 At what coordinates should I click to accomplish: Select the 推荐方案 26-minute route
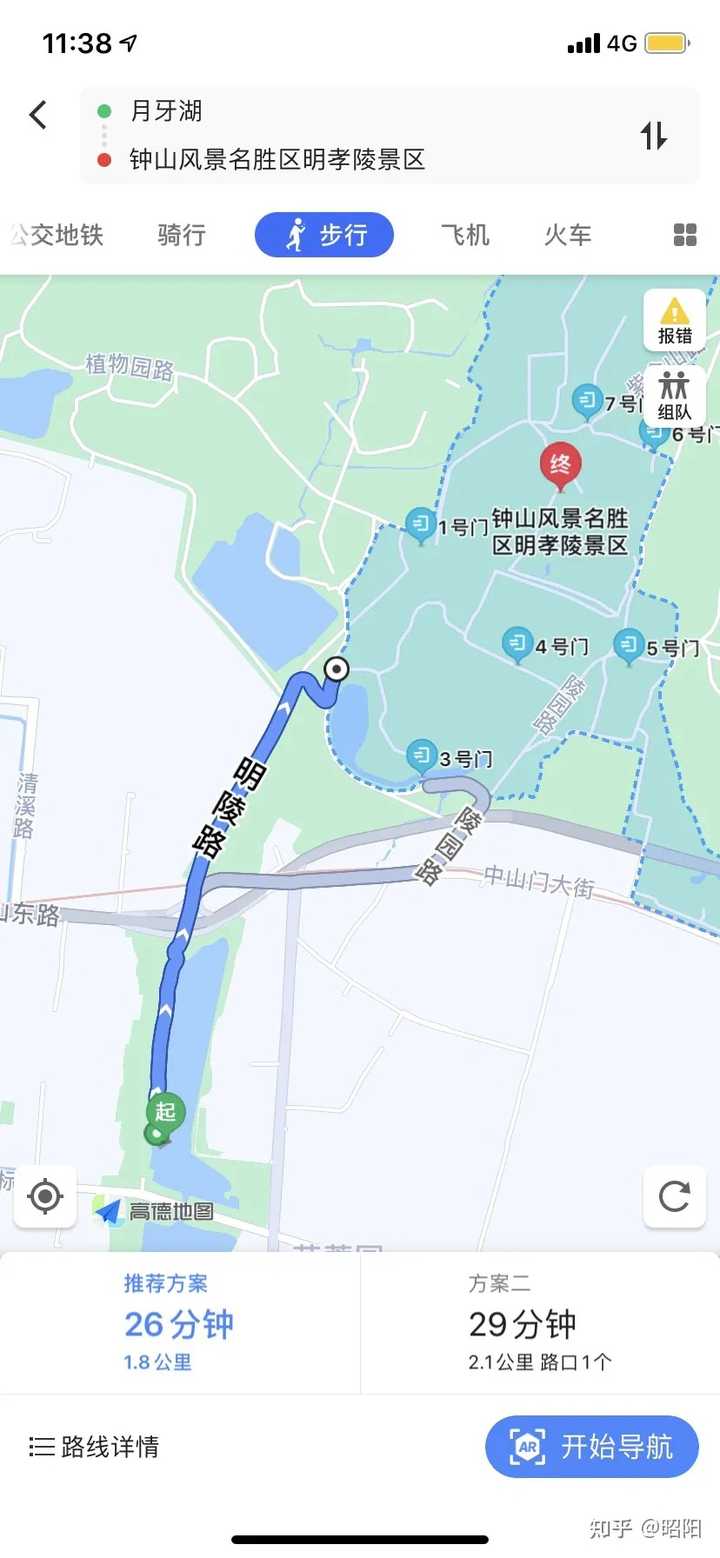[180, 1325]
